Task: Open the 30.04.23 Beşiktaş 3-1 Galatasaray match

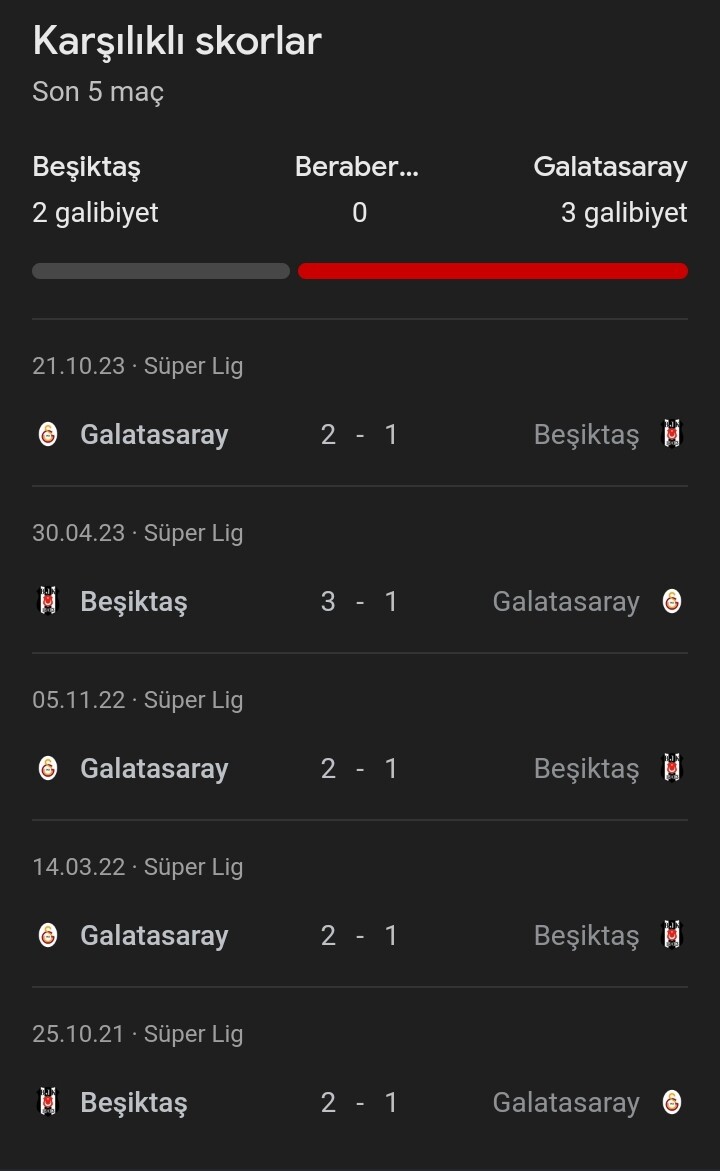Action: point(359,570)
